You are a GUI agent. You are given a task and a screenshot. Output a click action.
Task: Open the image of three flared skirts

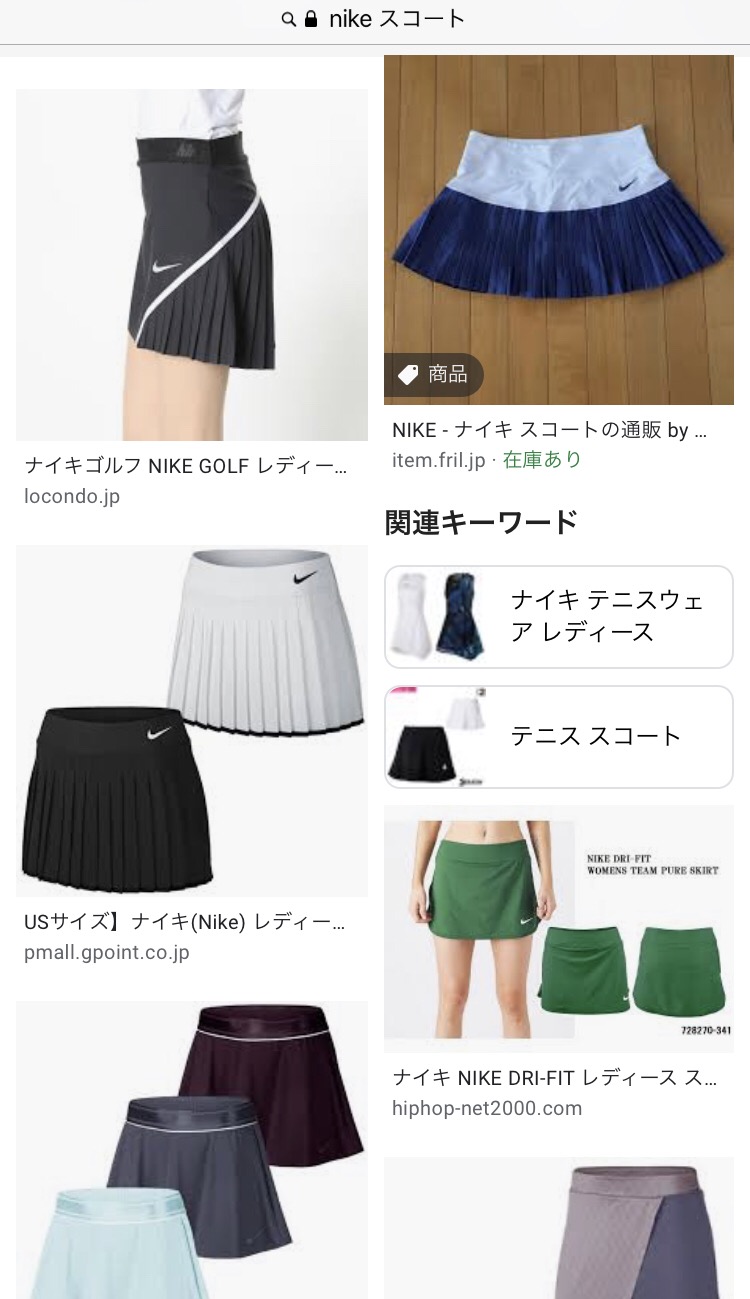[x=192, y=1150]
